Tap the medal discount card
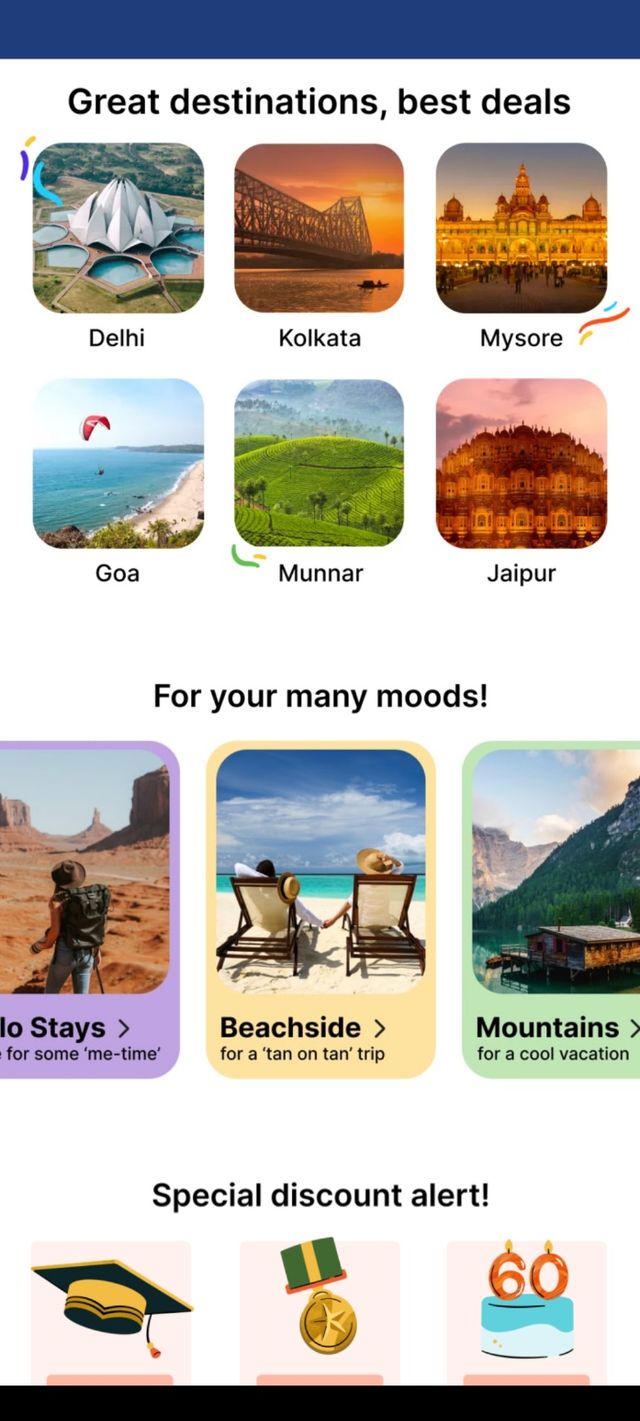The width and height of the screenshot is (640, 1421). coord(319,1310)
